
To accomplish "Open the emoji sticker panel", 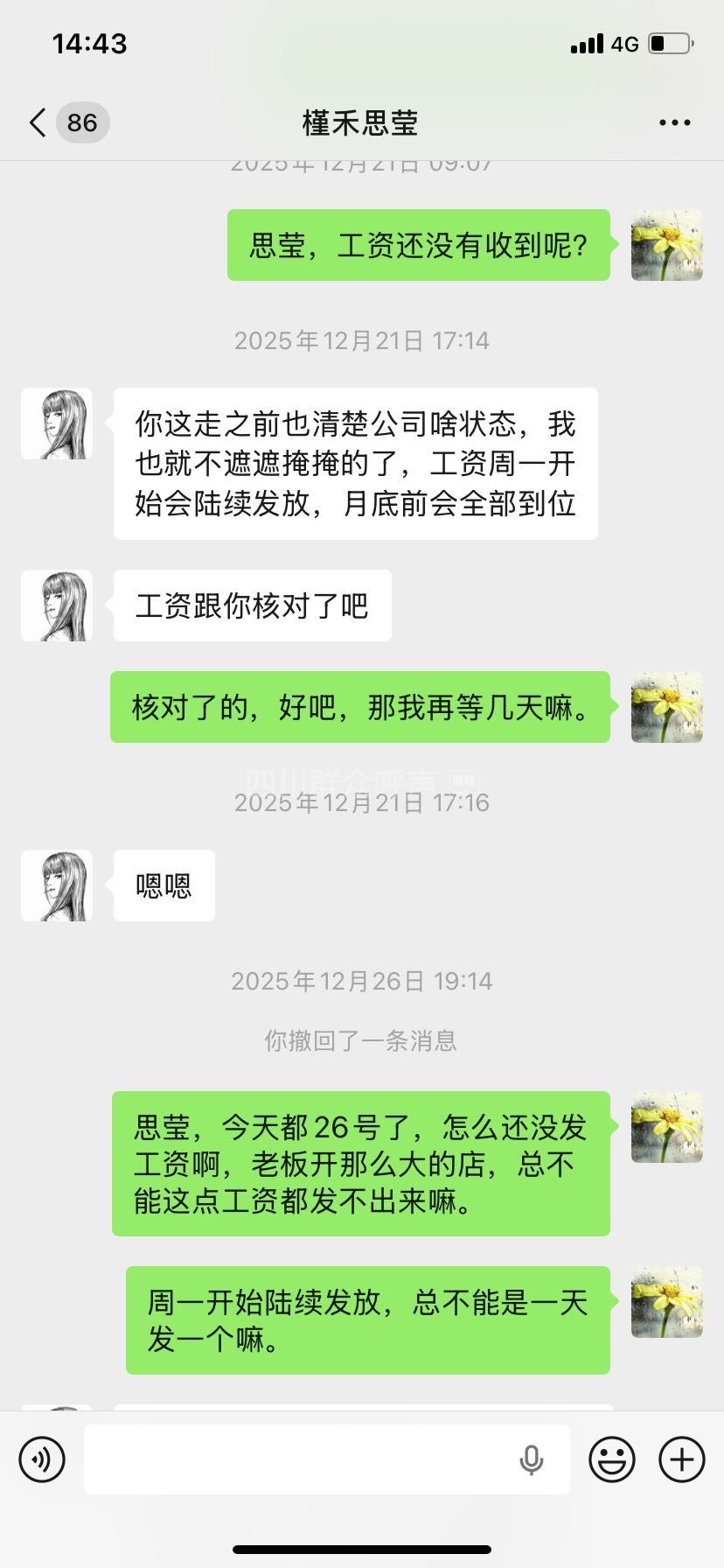I will tap(612, 1459).
